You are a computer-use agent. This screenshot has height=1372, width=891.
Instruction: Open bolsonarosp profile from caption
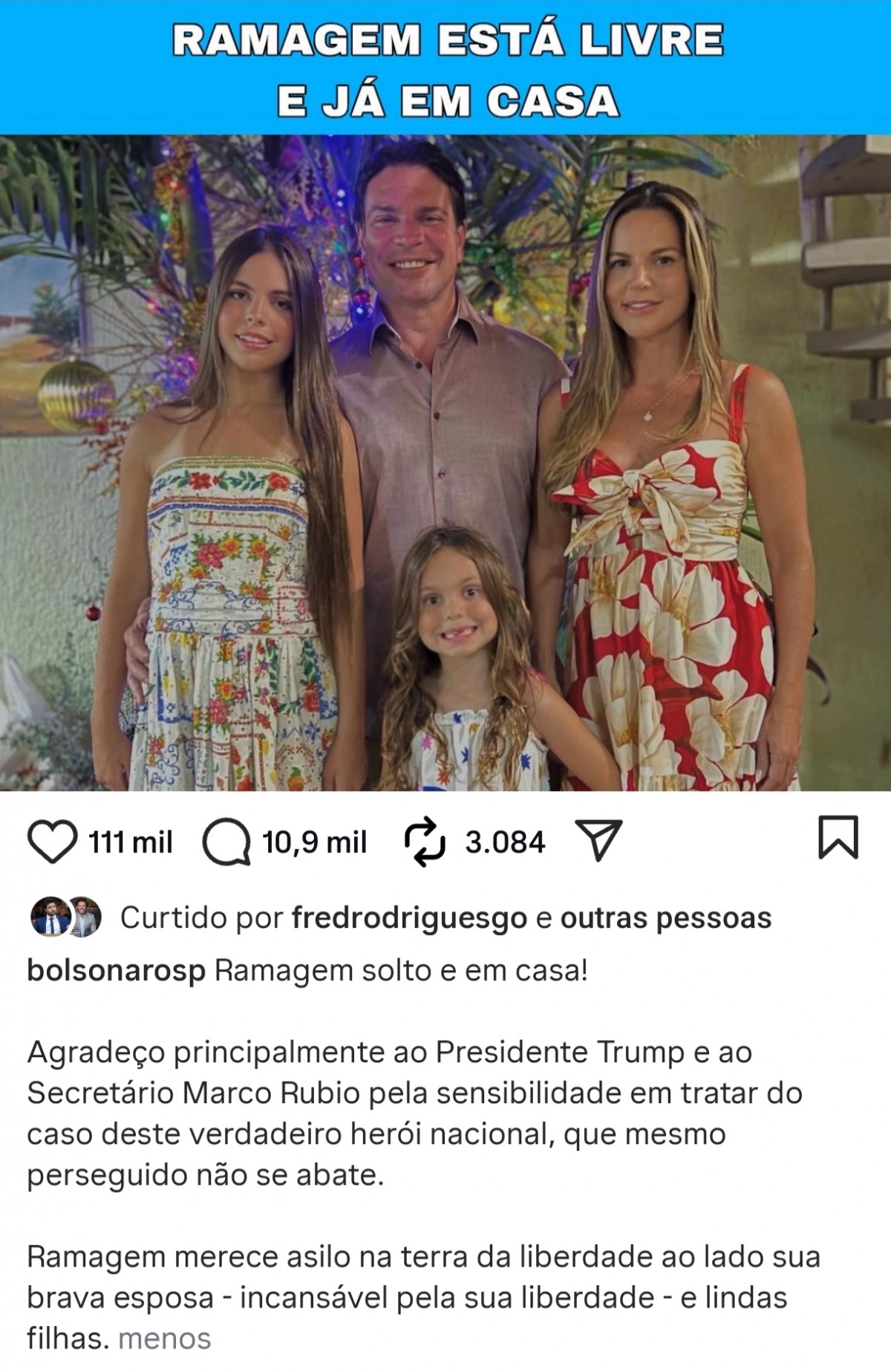pos(116,971)
